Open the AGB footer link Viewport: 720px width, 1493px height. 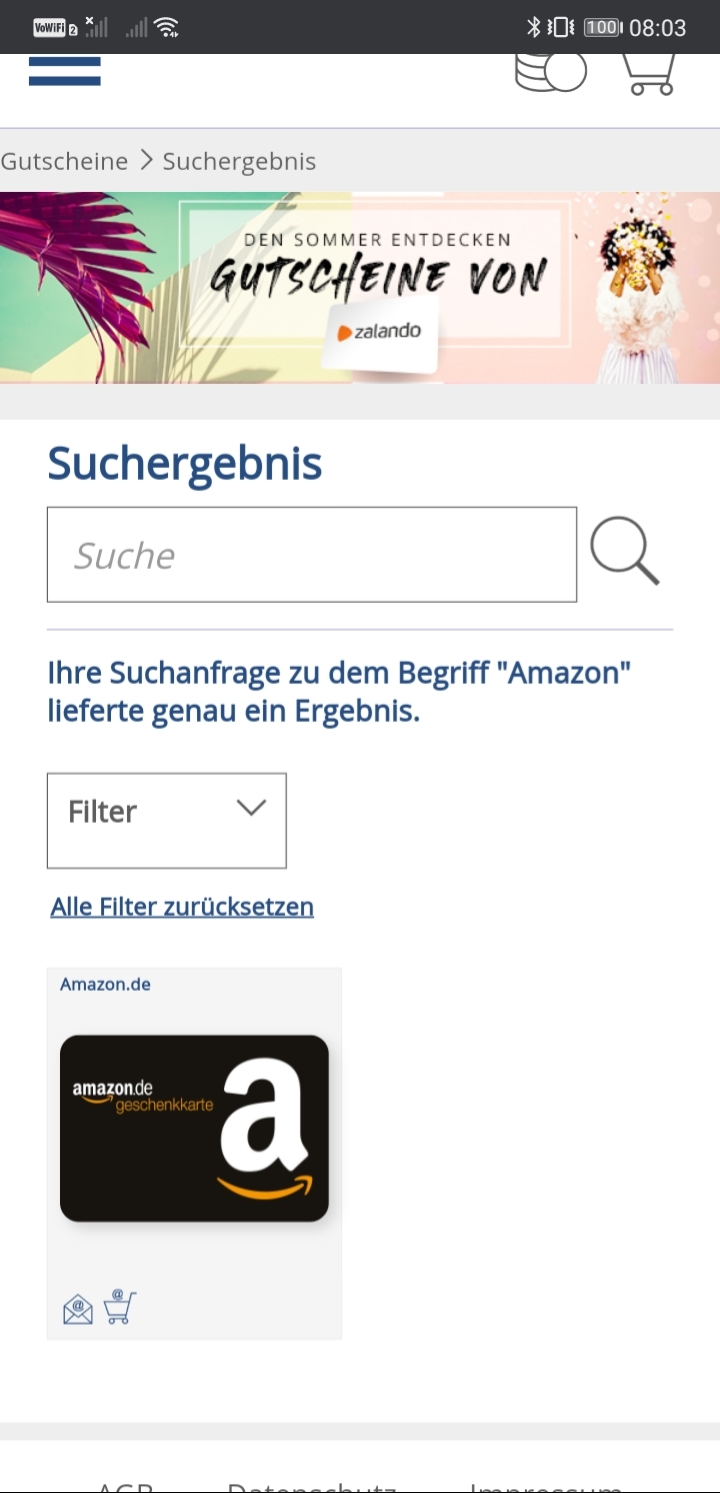click(125, 1485)
